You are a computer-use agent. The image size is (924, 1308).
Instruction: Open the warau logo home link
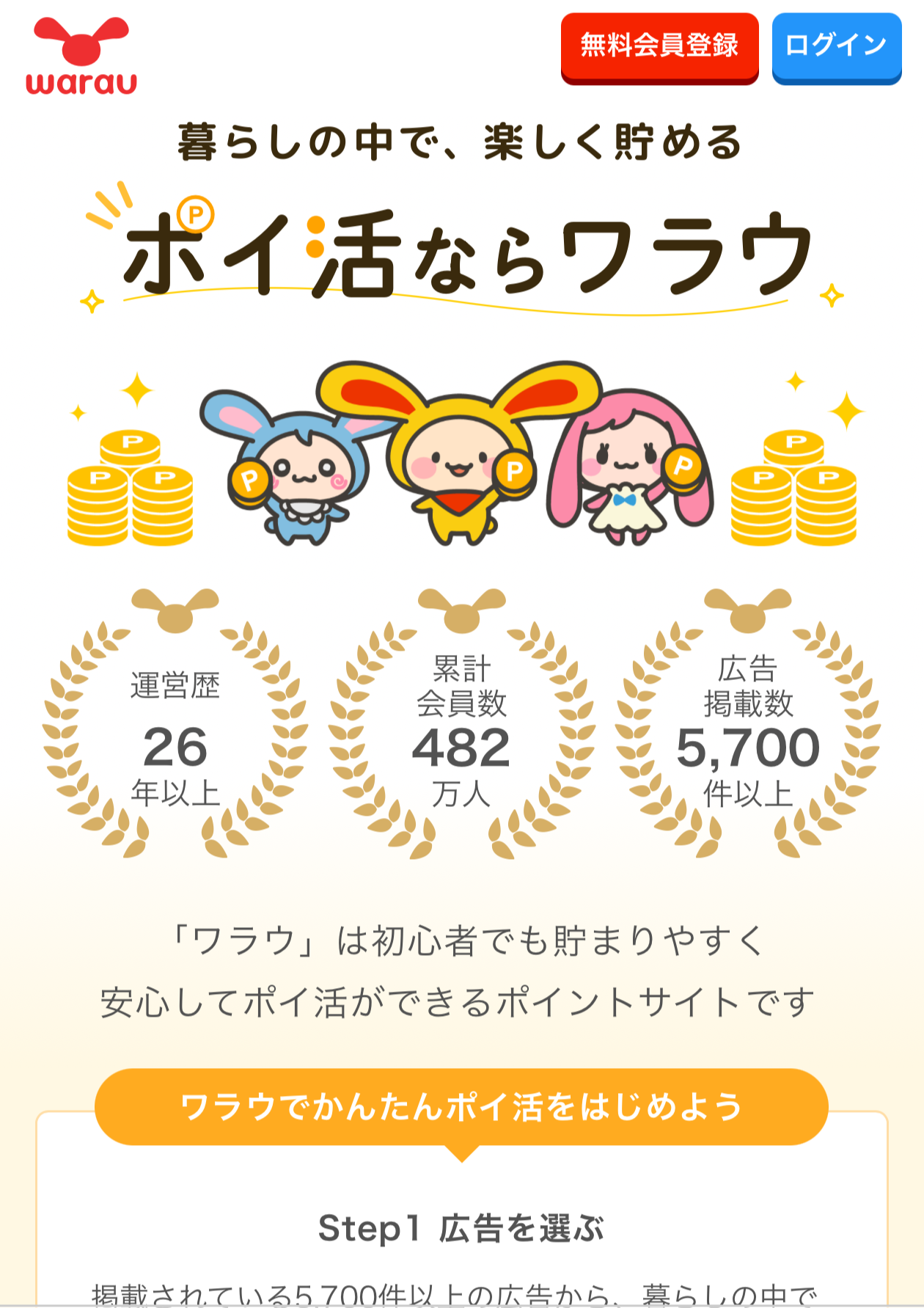(81, 57)
